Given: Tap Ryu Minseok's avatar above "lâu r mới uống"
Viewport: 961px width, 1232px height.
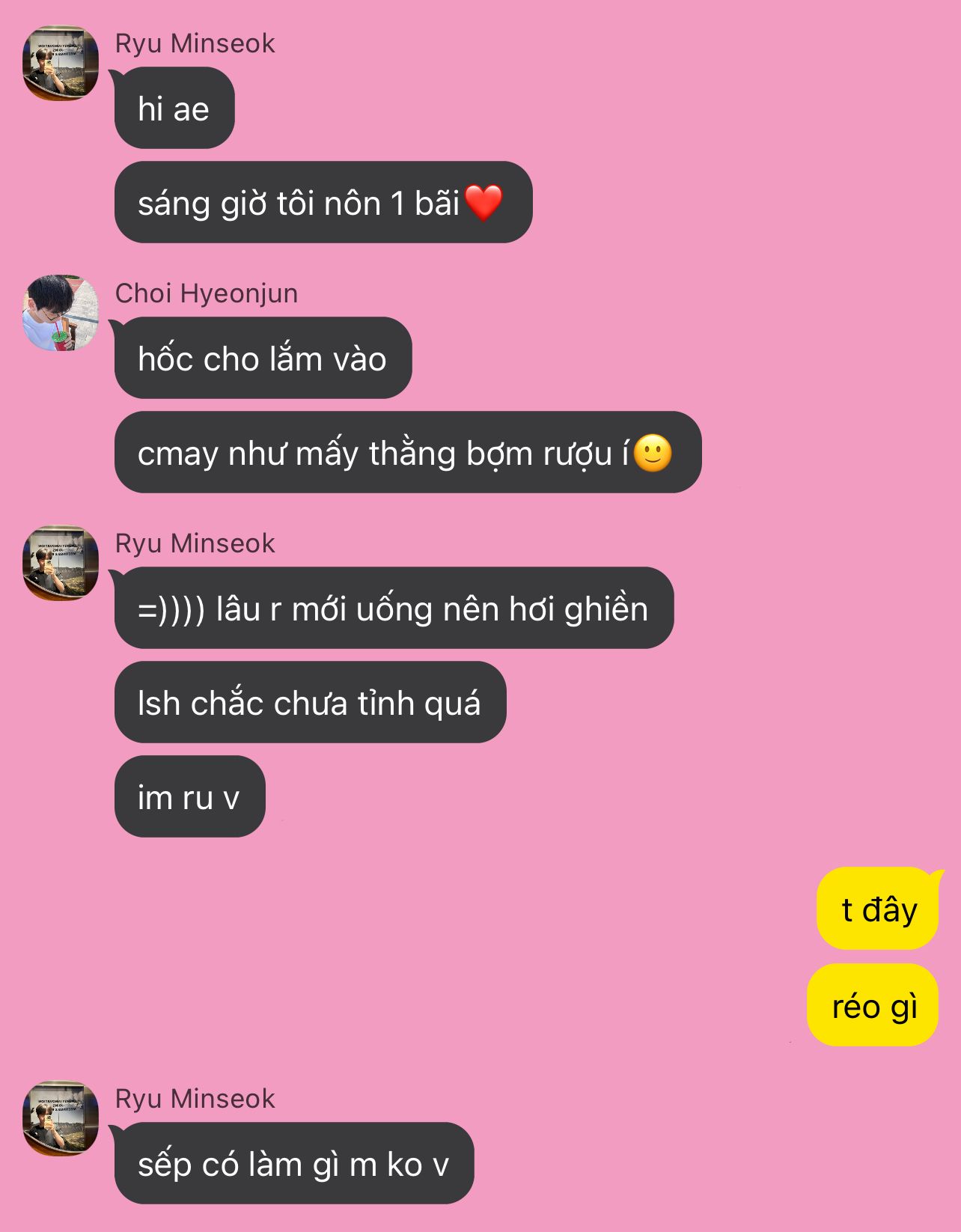Looking at the screenshot, I should coord(61,563).
